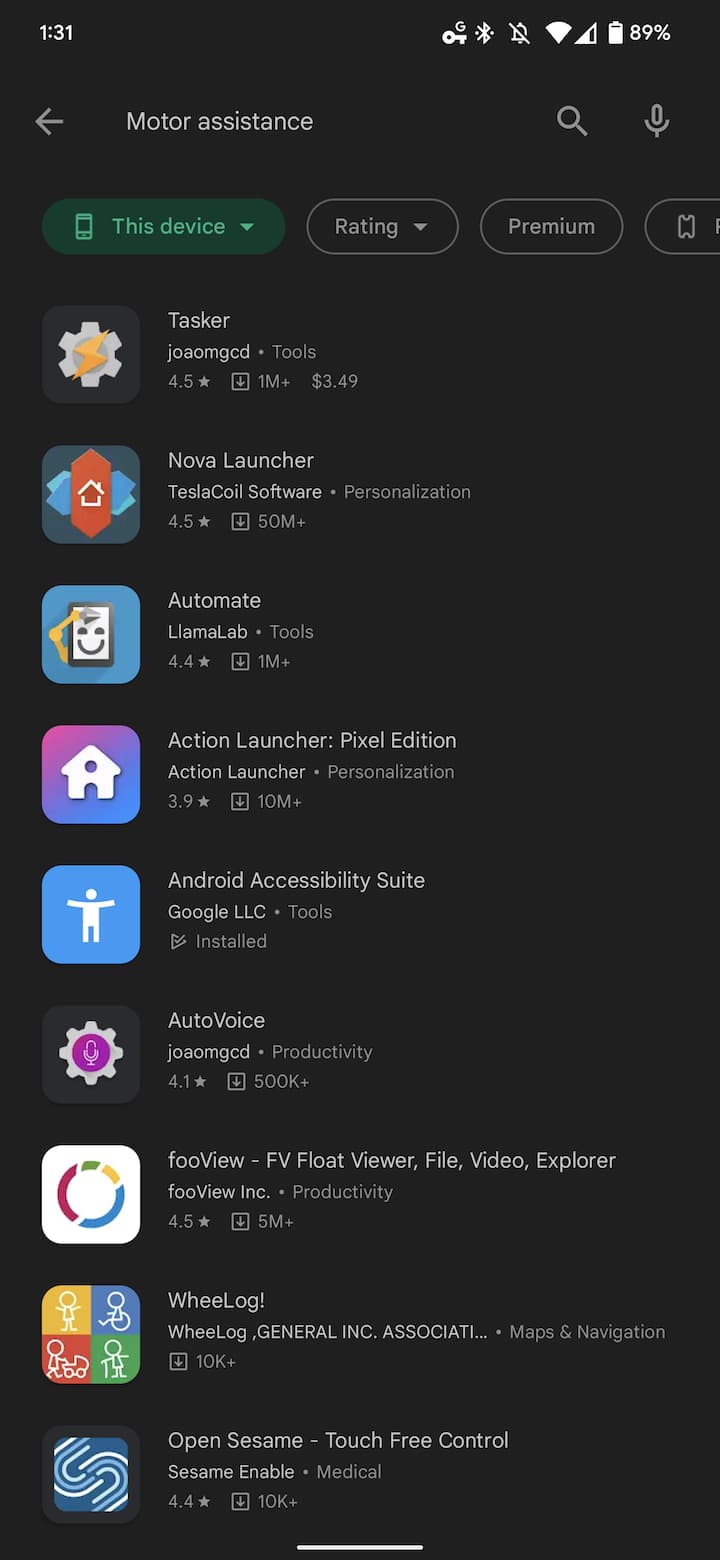Select the Premium filter chip

click(x=551, y=227)
